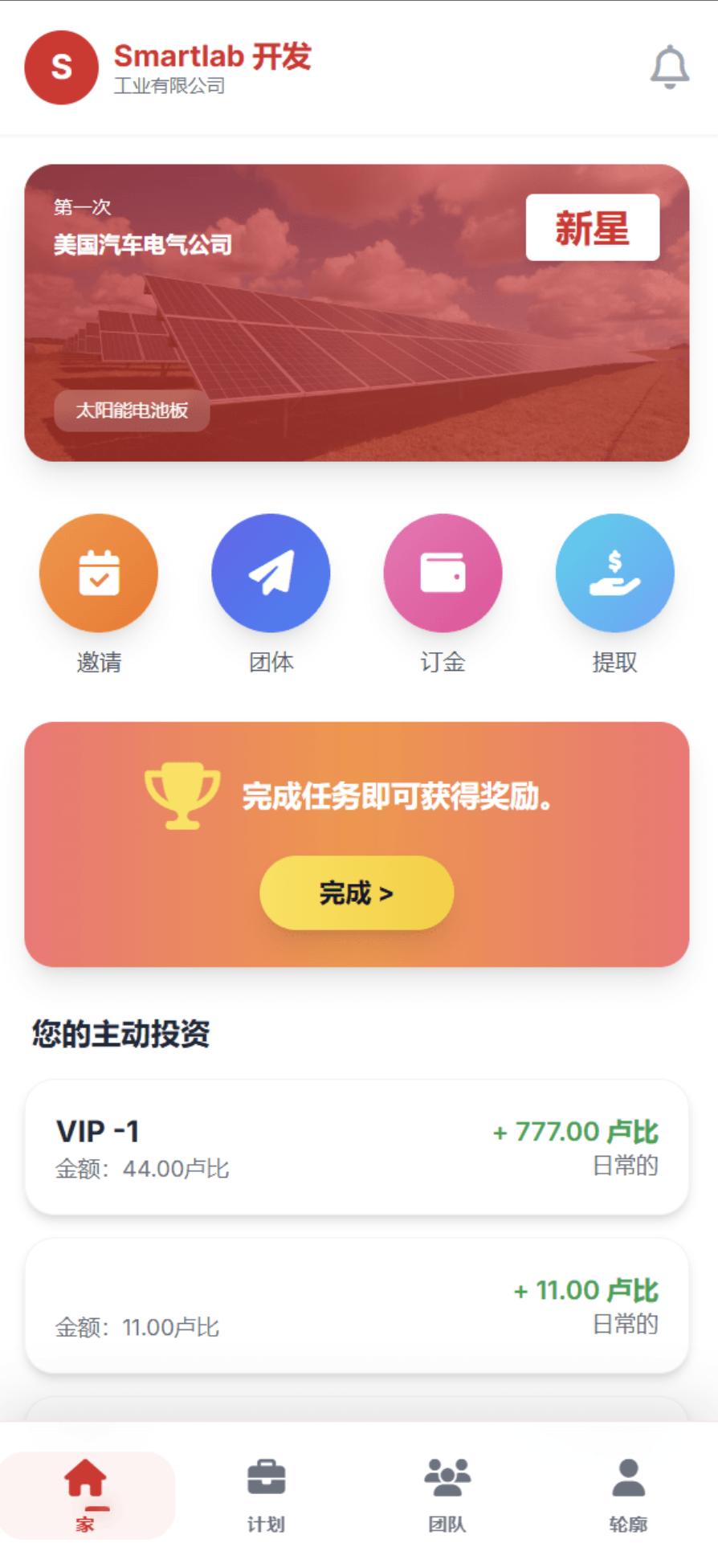Screen dimensions: 718x1568
Task: Open the VIP -1 investment card
Action: click(x=358, y=1145)
